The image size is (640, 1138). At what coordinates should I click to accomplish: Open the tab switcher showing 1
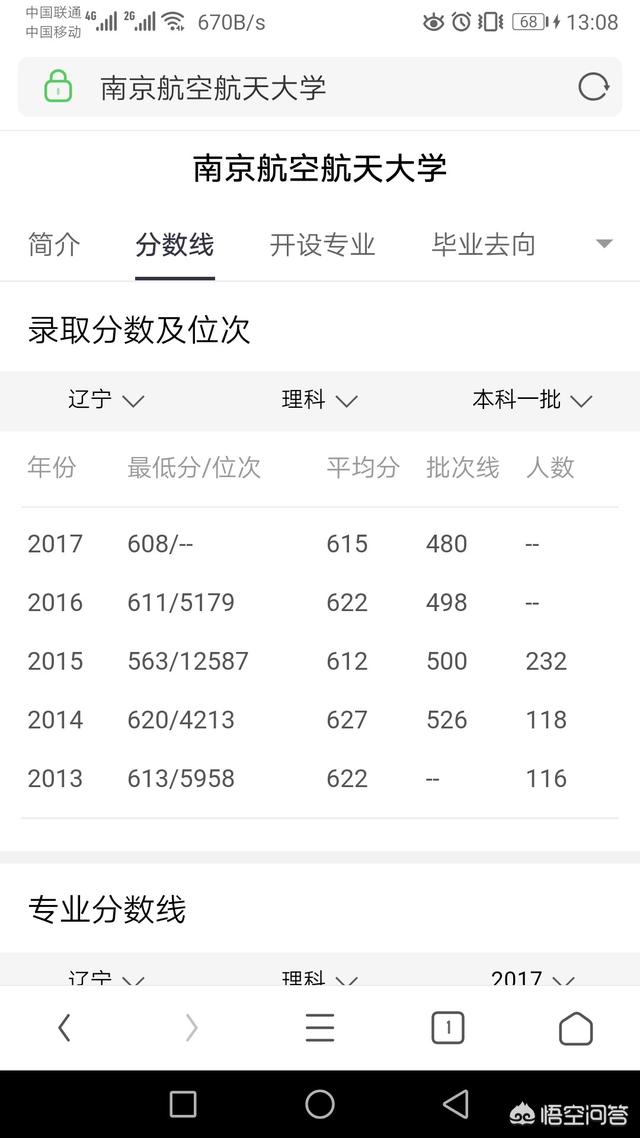[448, 1028]
